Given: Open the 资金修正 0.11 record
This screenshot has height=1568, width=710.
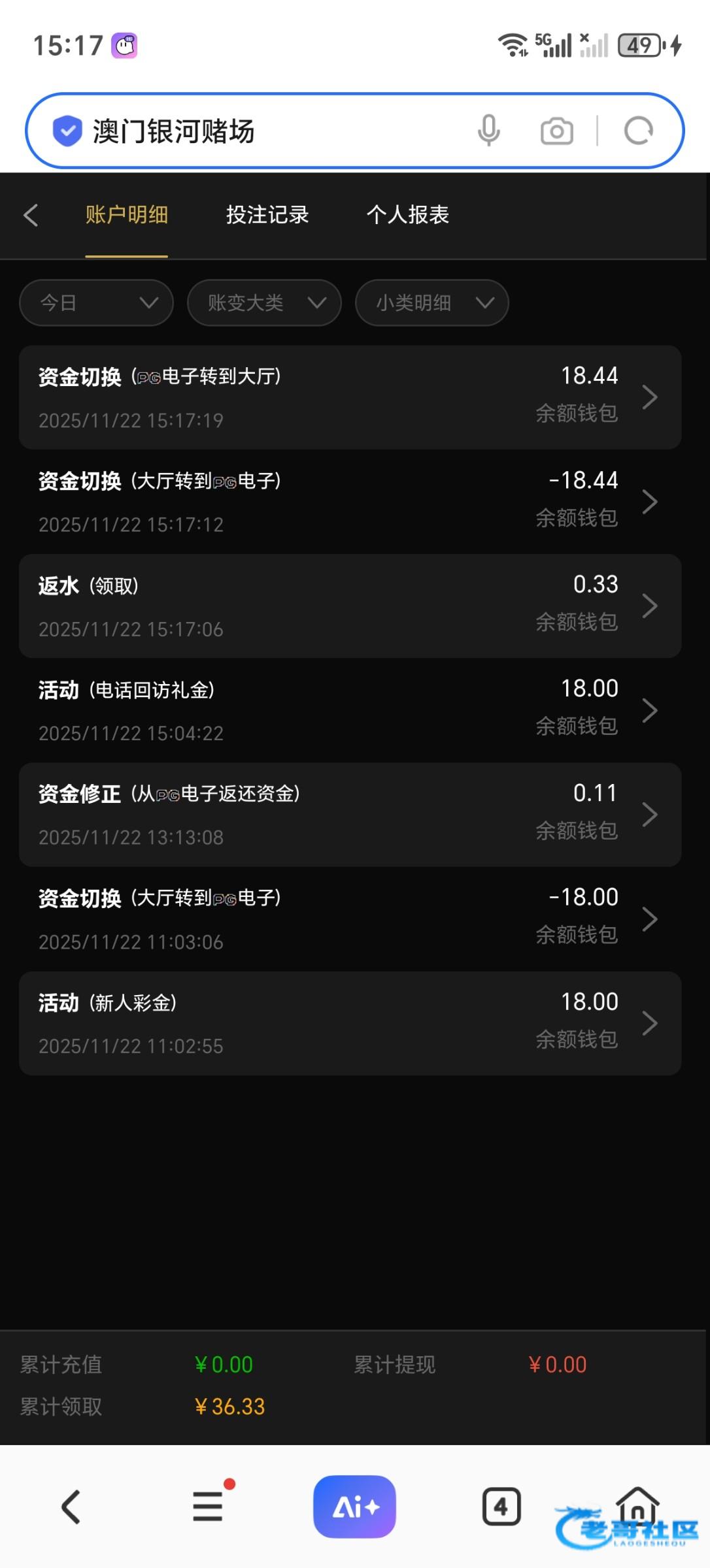Looking at the screenshot, I should [x=350, y=815].
